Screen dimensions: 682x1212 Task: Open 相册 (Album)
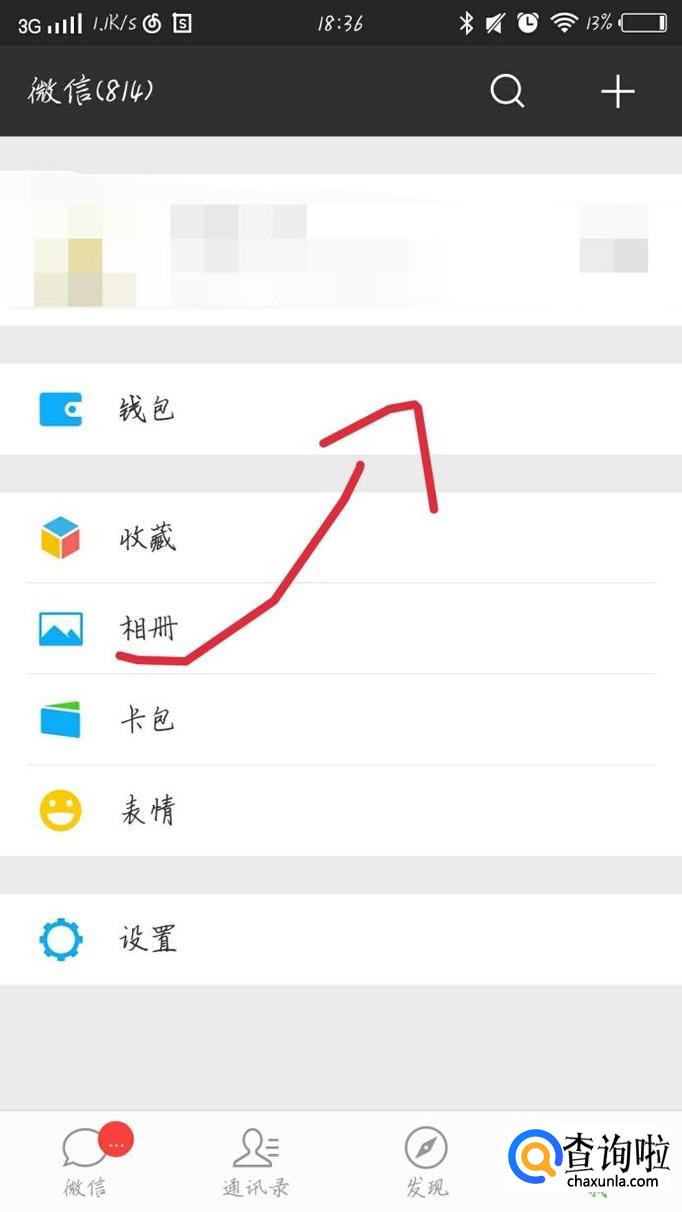tap(341, 629)
